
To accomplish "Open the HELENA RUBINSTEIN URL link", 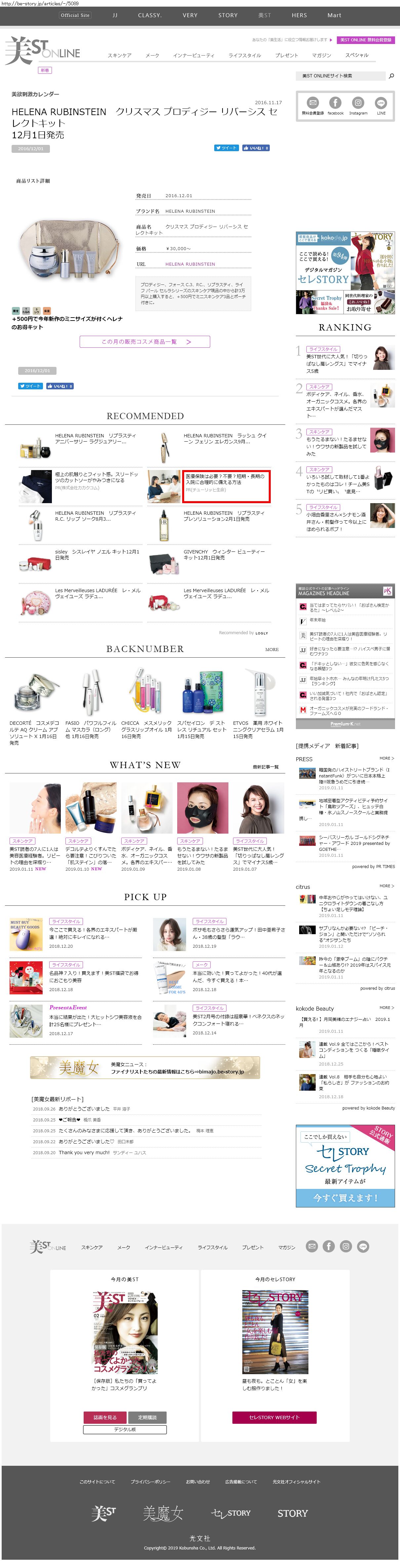I will click(x=190, y=264).
